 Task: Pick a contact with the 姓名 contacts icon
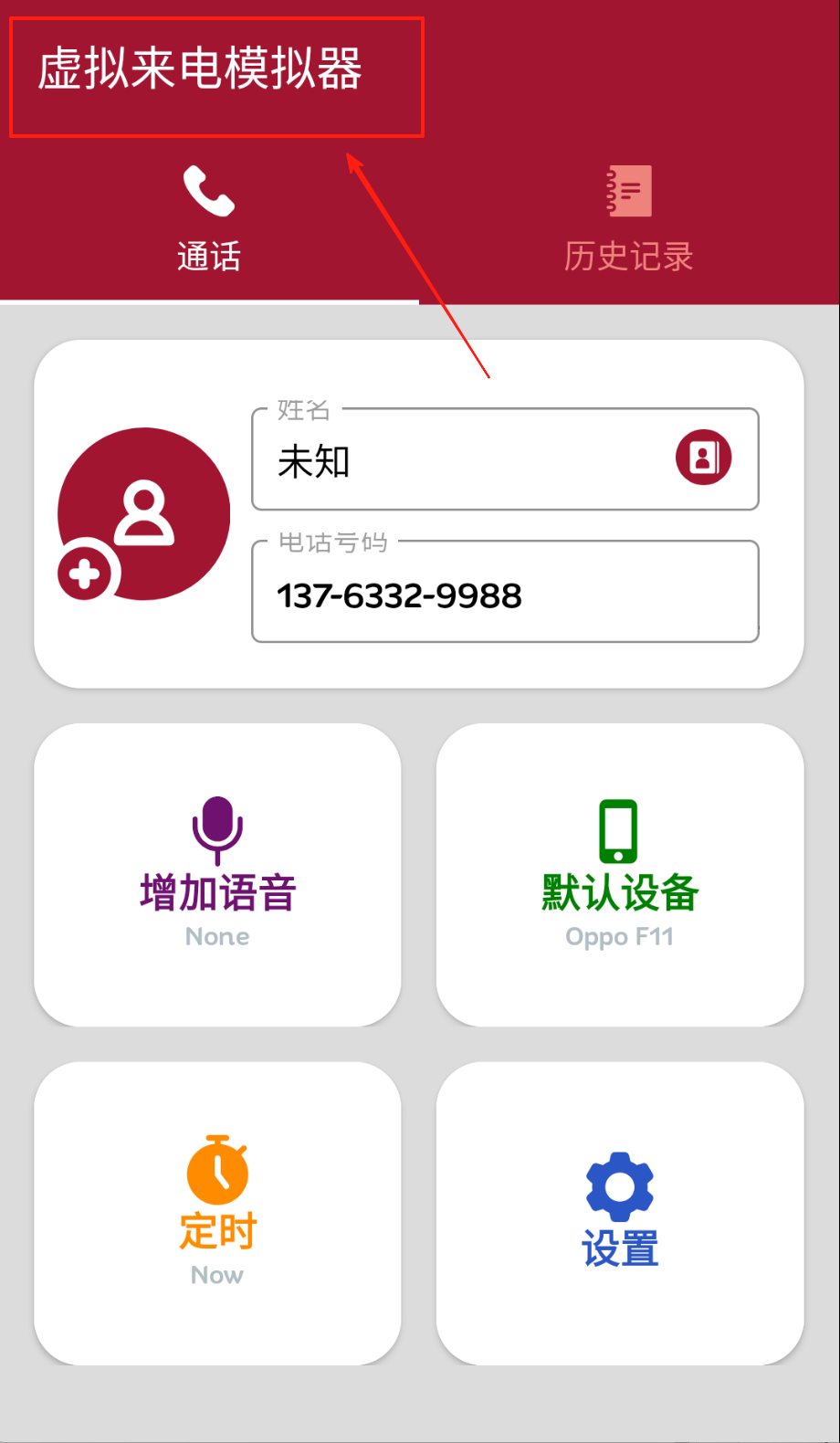tap(703, 457)
